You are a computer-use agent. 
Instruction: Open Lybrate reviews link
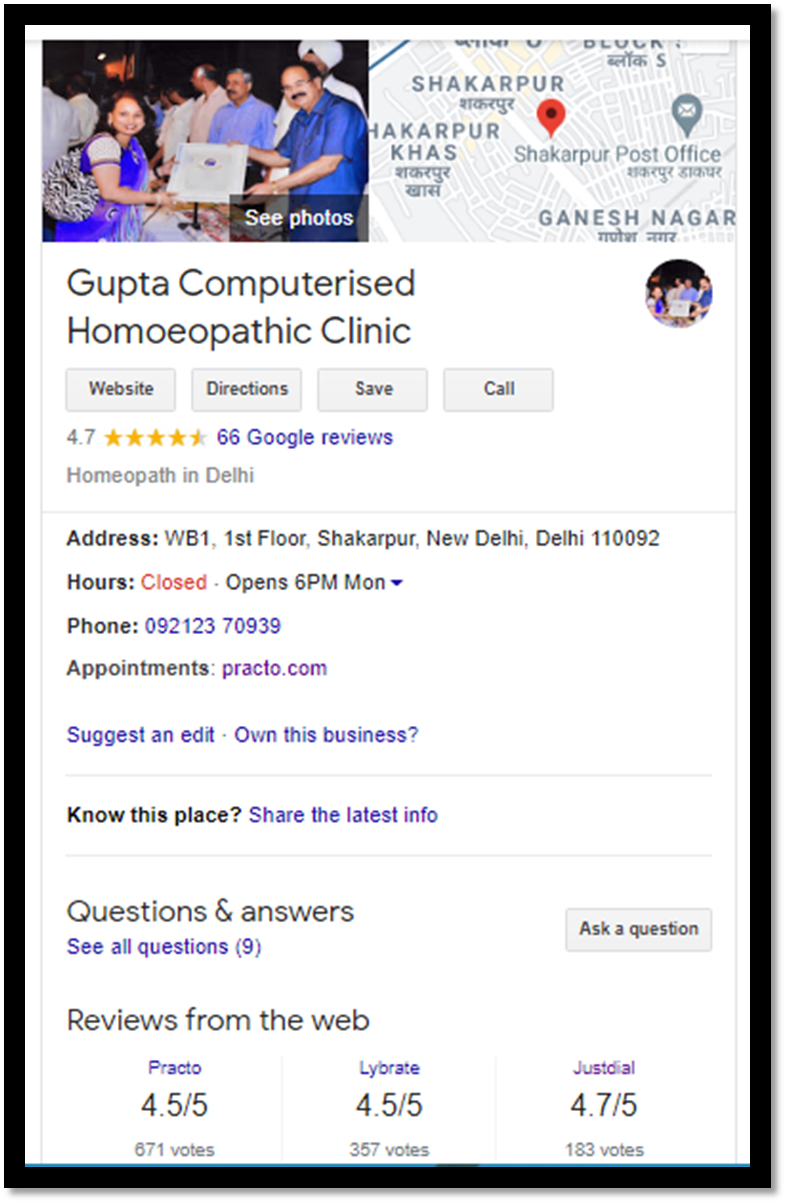[x=389, y=1068]
